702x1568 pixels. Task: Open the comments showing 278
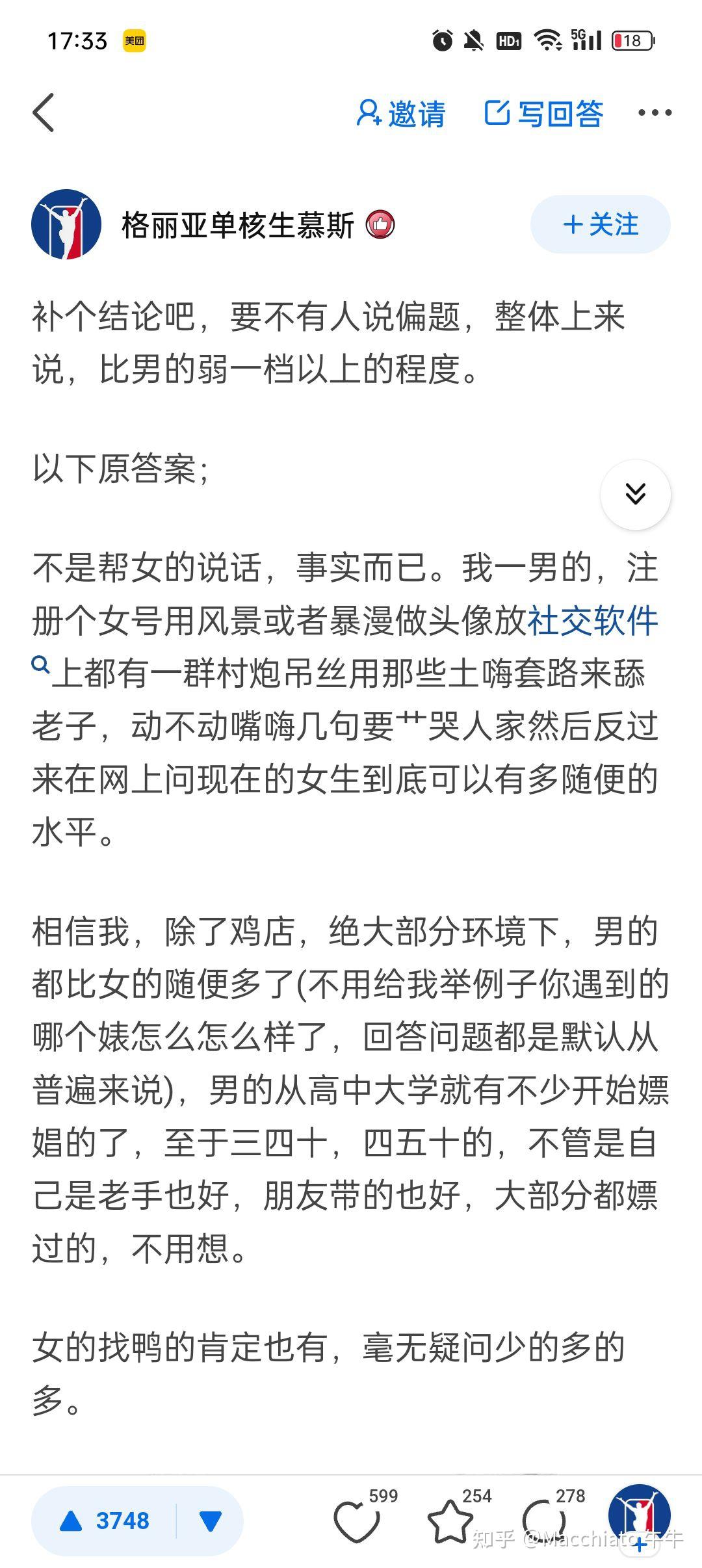tap(545, 1521)
